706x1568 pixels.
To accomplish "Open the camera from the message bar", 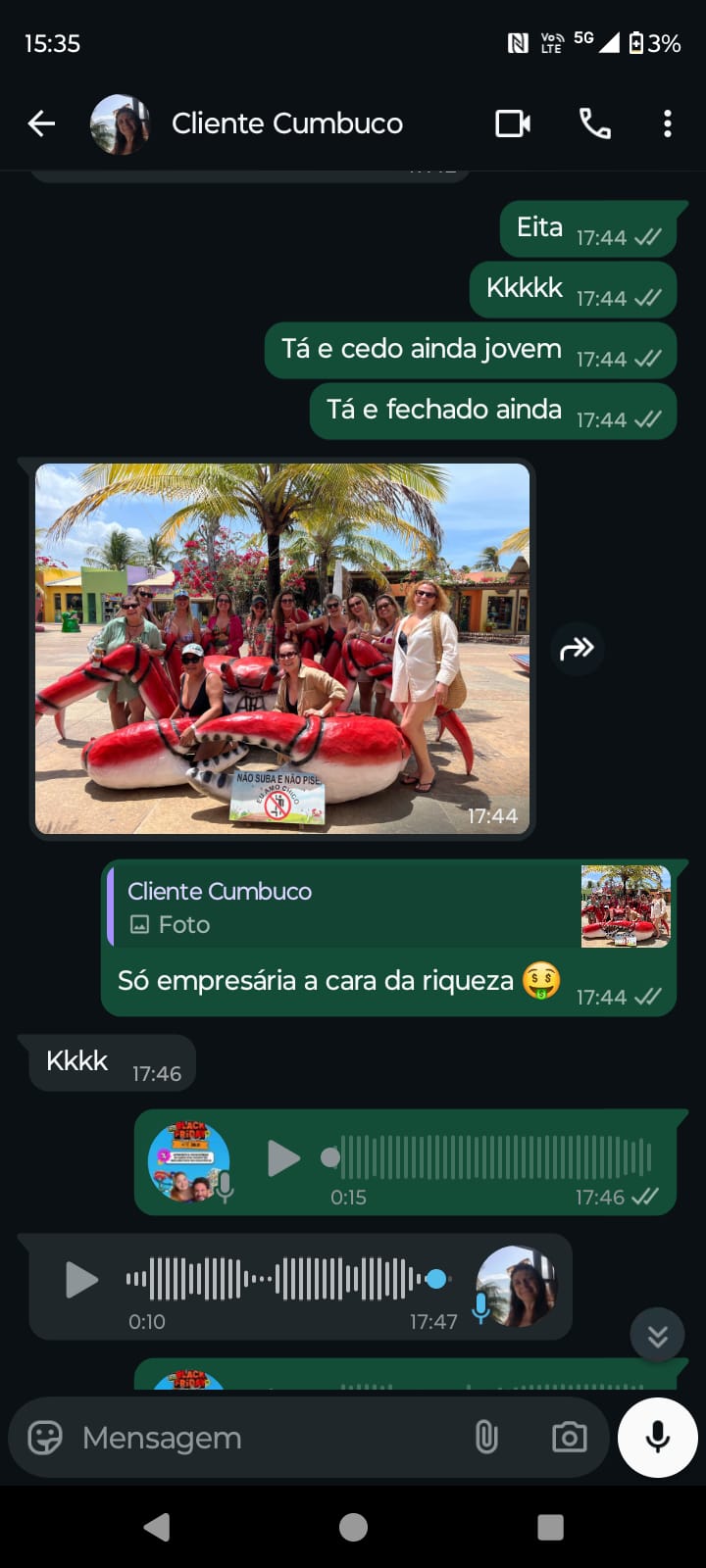I will pos(569,1438).
